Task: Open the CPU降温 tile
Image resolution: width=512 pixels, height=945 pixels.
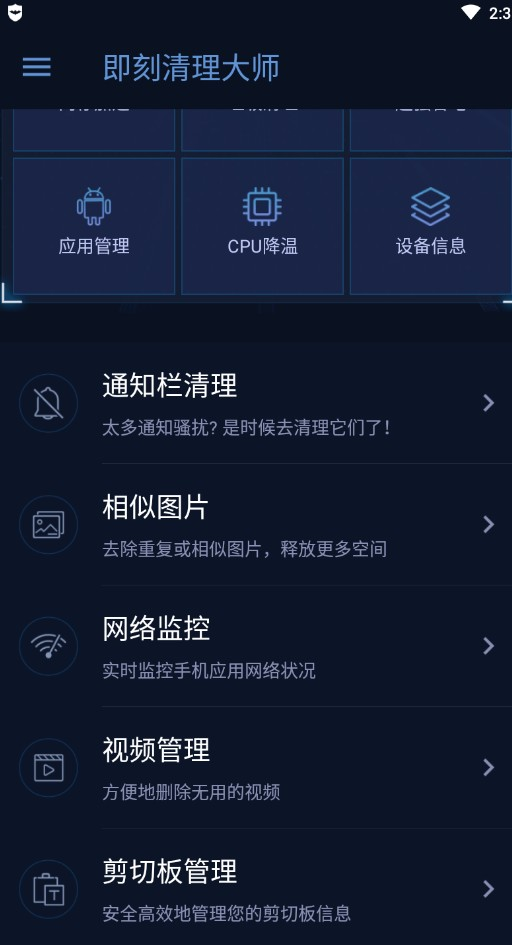Action: point(263,226)
